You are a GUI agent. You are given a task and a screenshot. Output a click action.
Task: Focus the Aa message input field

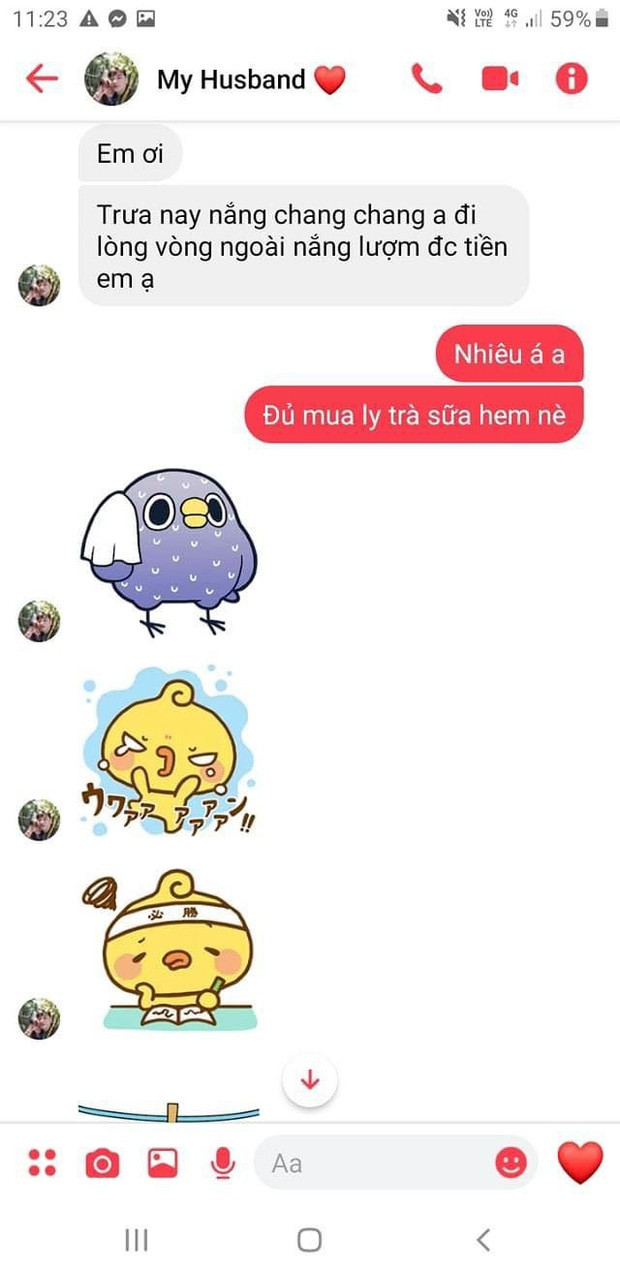[370, 1163]
